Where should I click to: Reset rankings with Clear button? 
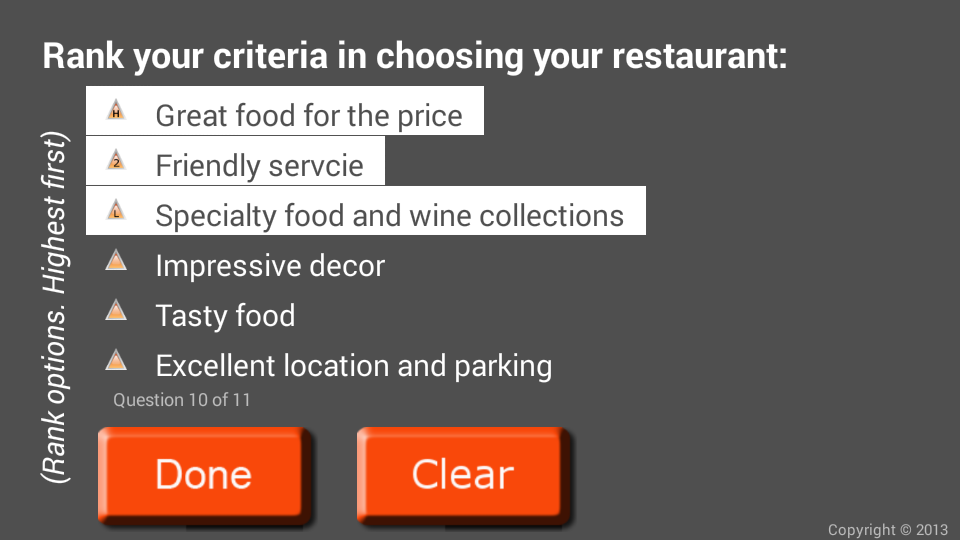click(463, 474)
